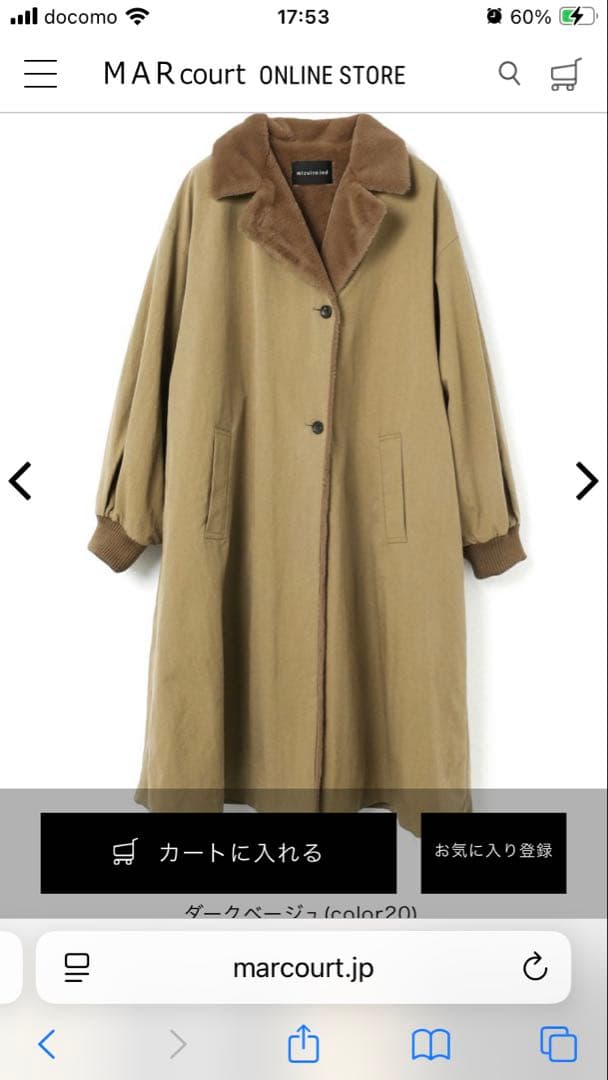The width and height of the screenshot is (608, 1080).
Task: Add coat to cart with カートに入れる
Action: (x=218, y=853)
